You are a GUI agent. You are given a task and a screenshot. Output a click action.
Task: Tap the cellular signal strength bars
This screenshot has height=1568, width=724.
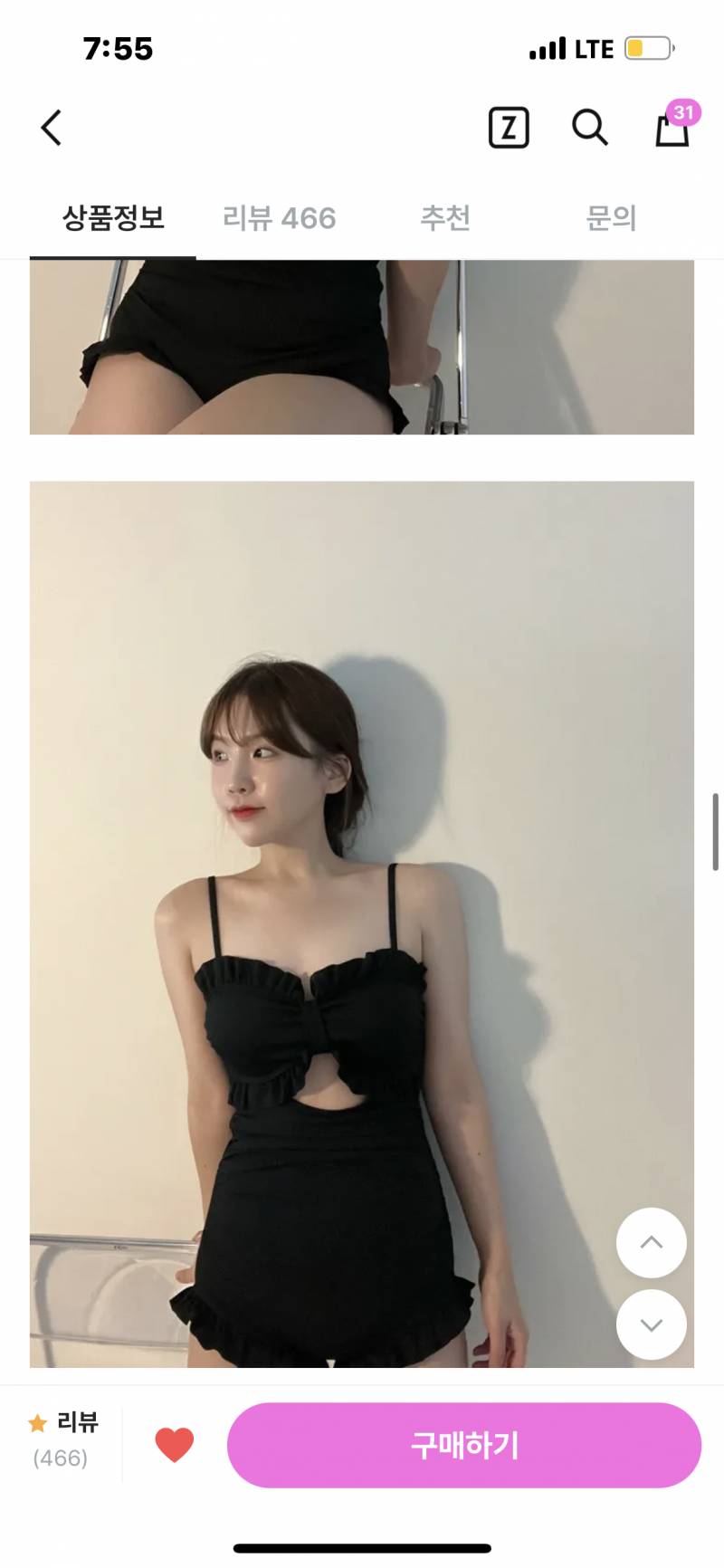tap(548, 49)
